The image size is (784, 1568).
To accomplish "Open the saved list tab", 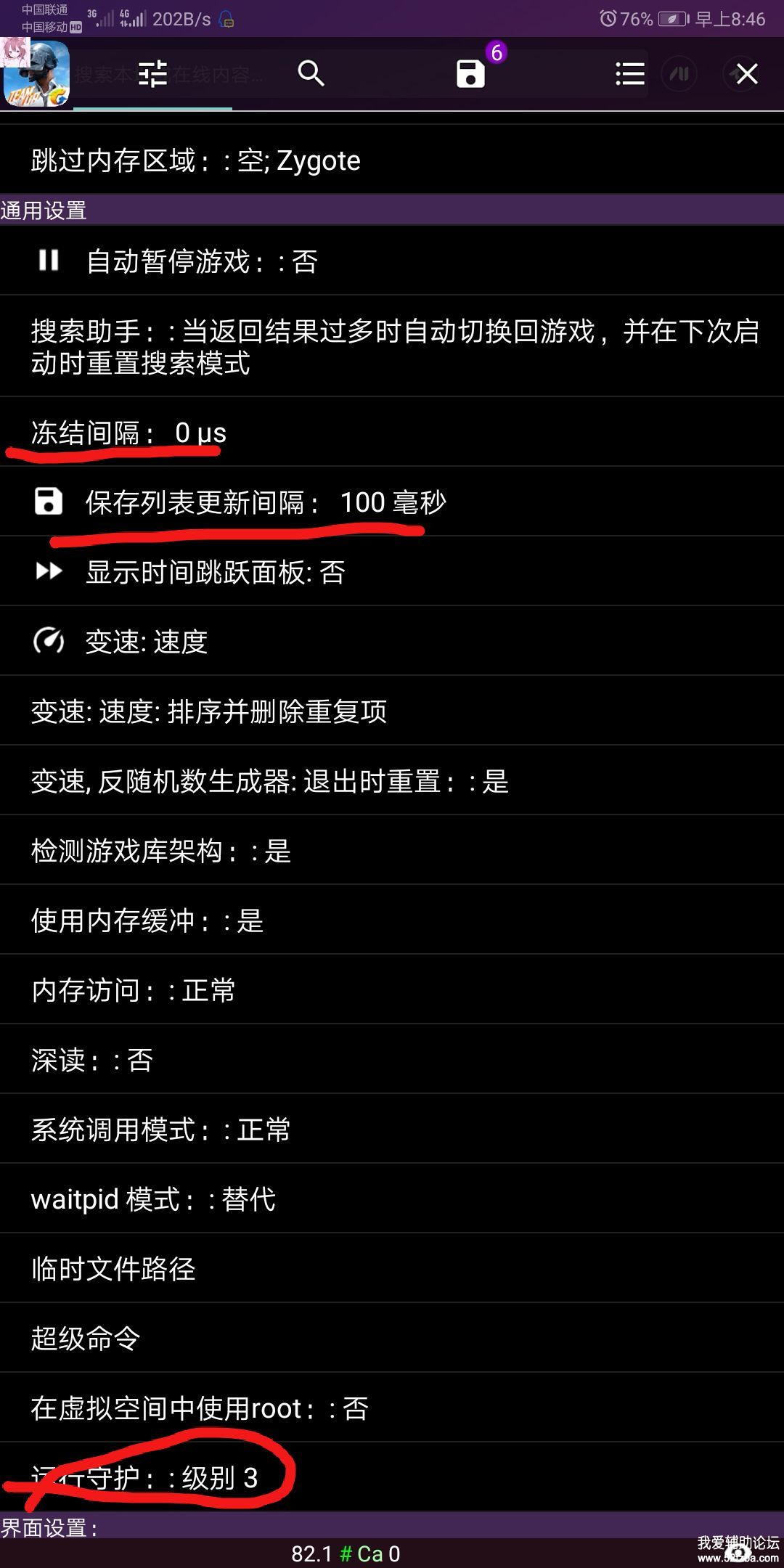I will [x=470, y=73].
